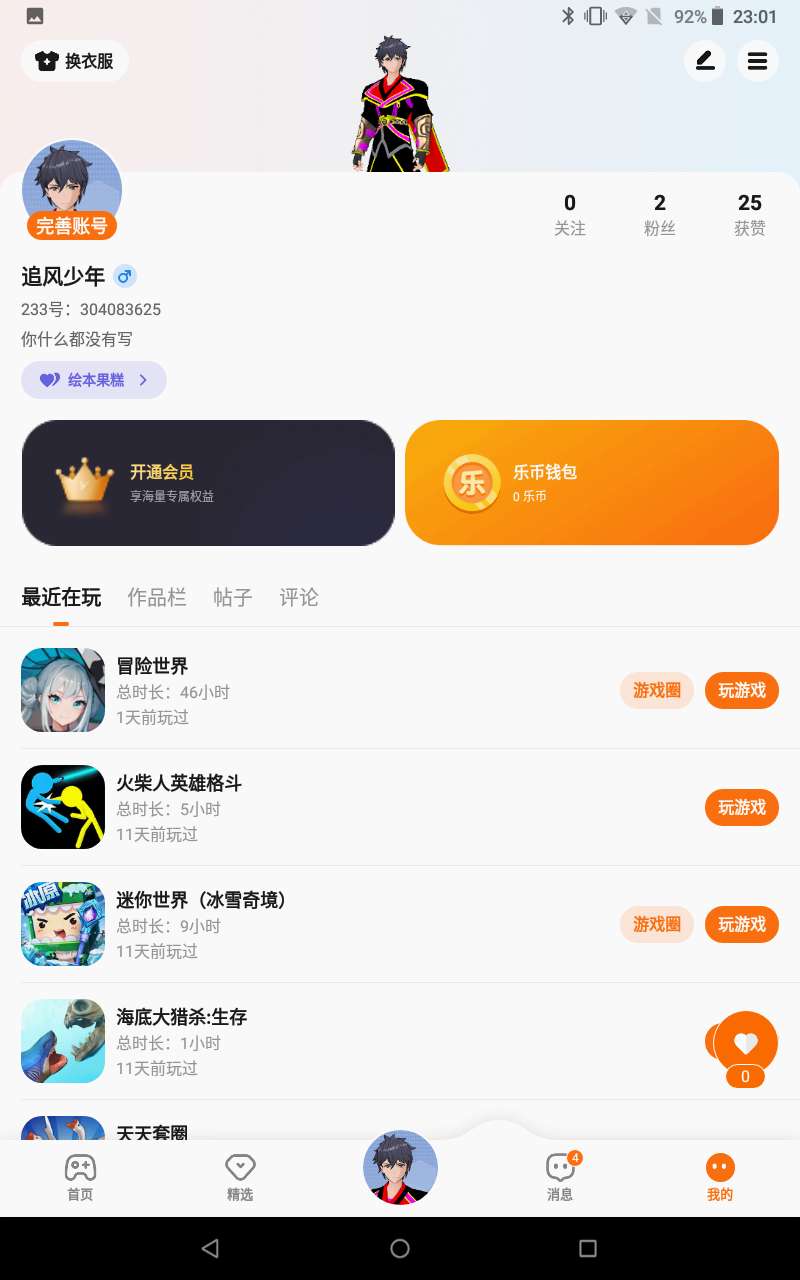Viewport: 800px width, 1280px height.
Task: Tap the 换衣服 change outfit button
Action: (75, 61)
